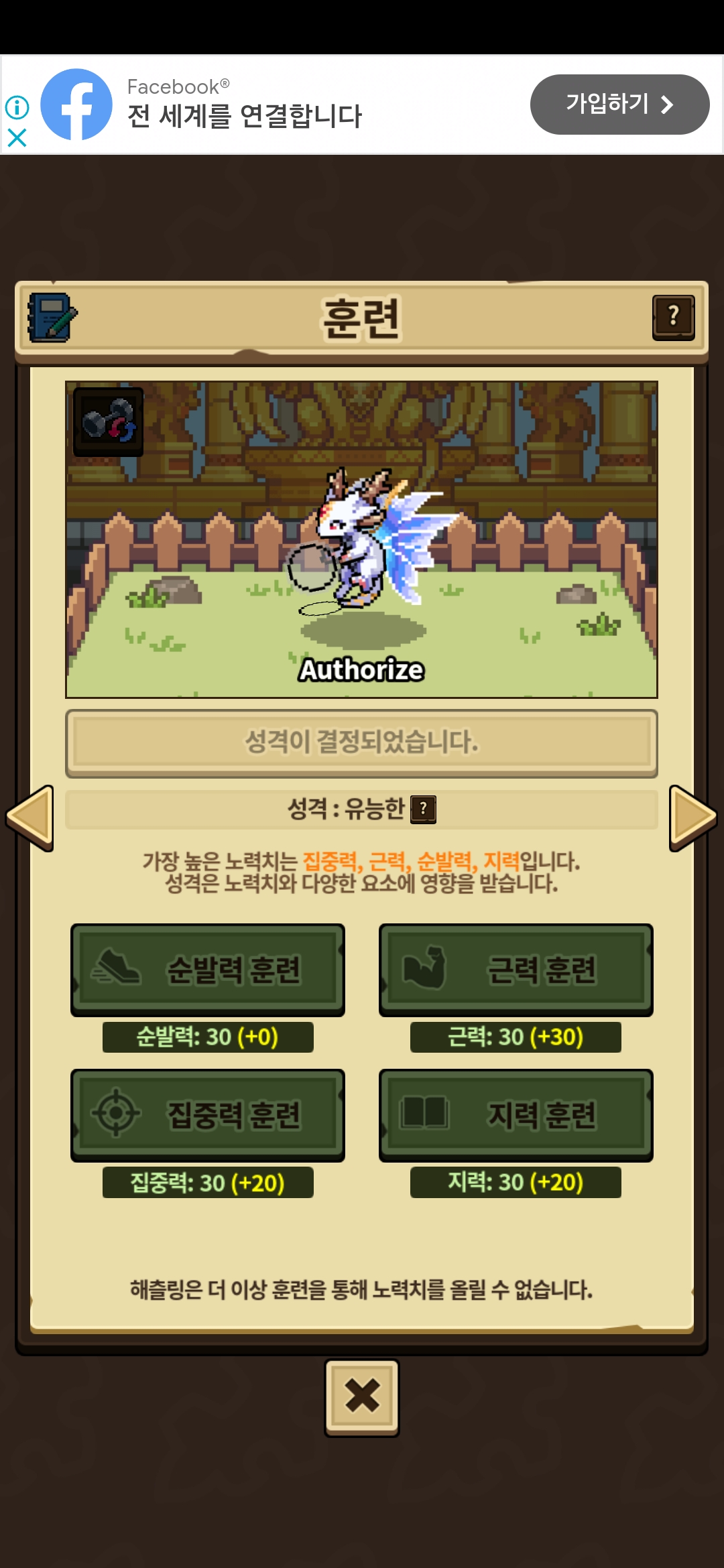Viewport: 724px width, 1568px height.
Task: Select 근력 훈련 button
Action: [x=516, y=969]
